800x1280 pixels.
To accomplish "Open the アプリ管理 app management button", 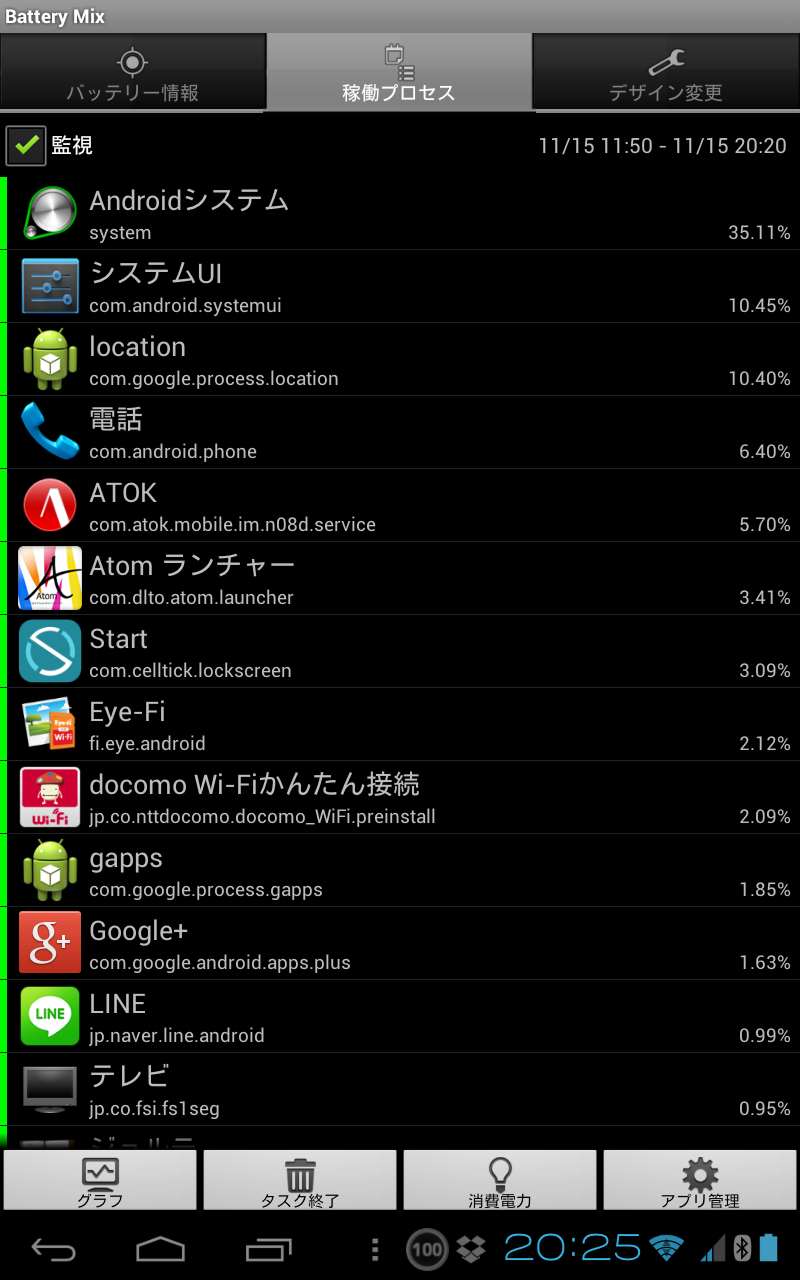I will [700, 1181].
